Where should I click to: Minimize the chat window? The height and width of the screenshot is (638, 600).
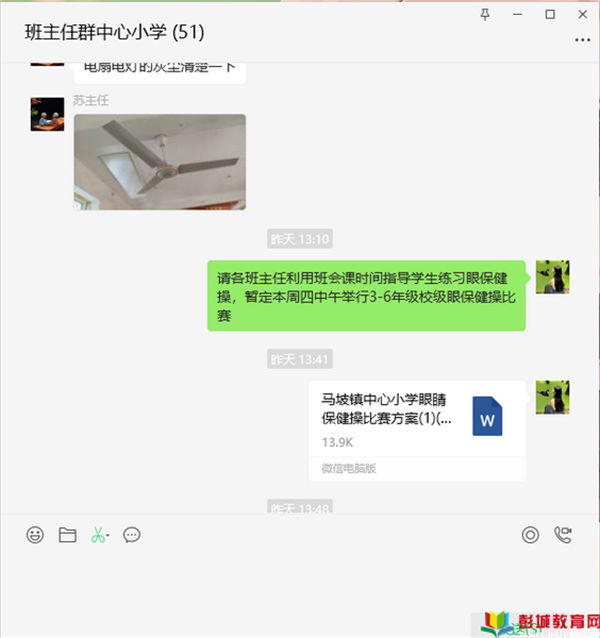pos(518,14)
